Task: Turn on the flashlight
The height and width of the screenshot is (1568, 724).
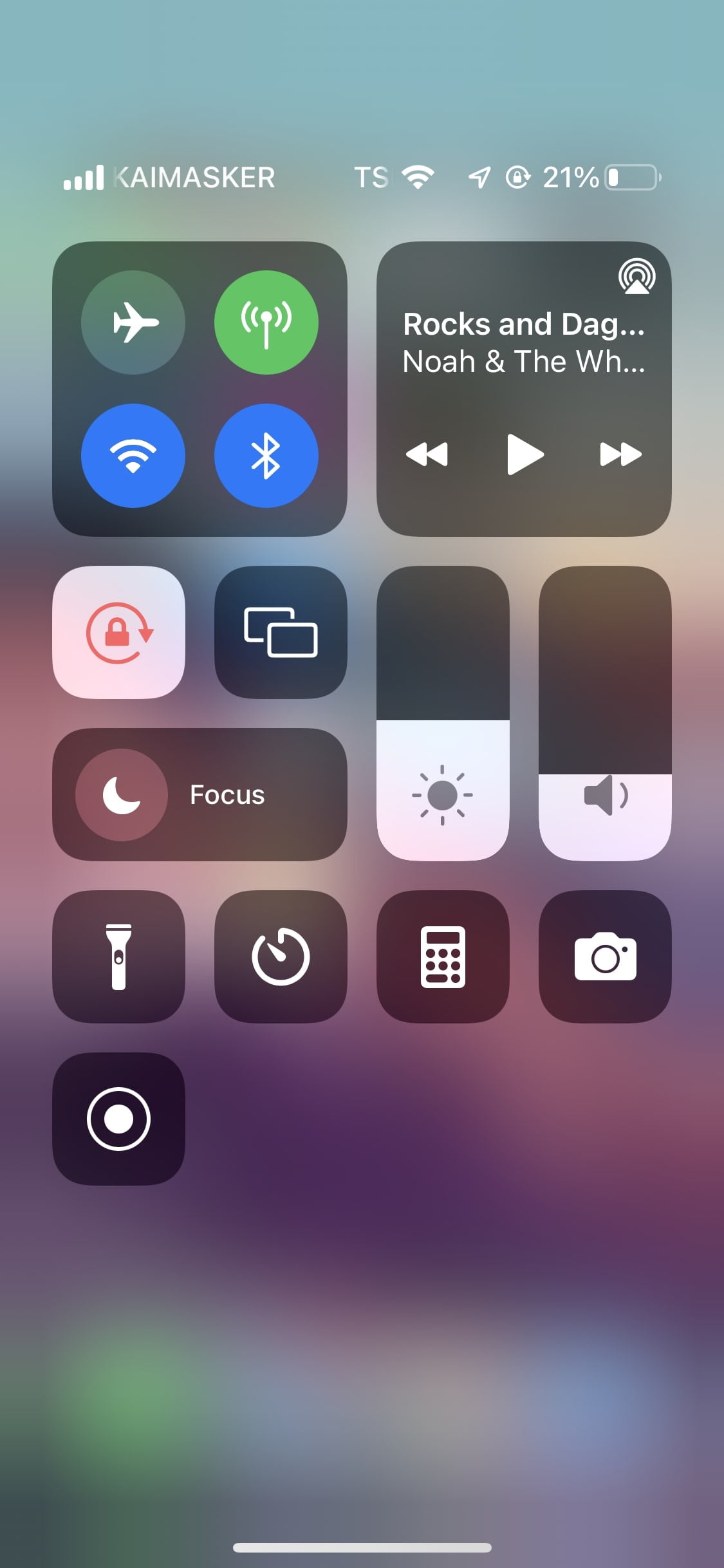Action: pyautogui.click(x=119, y=957)
